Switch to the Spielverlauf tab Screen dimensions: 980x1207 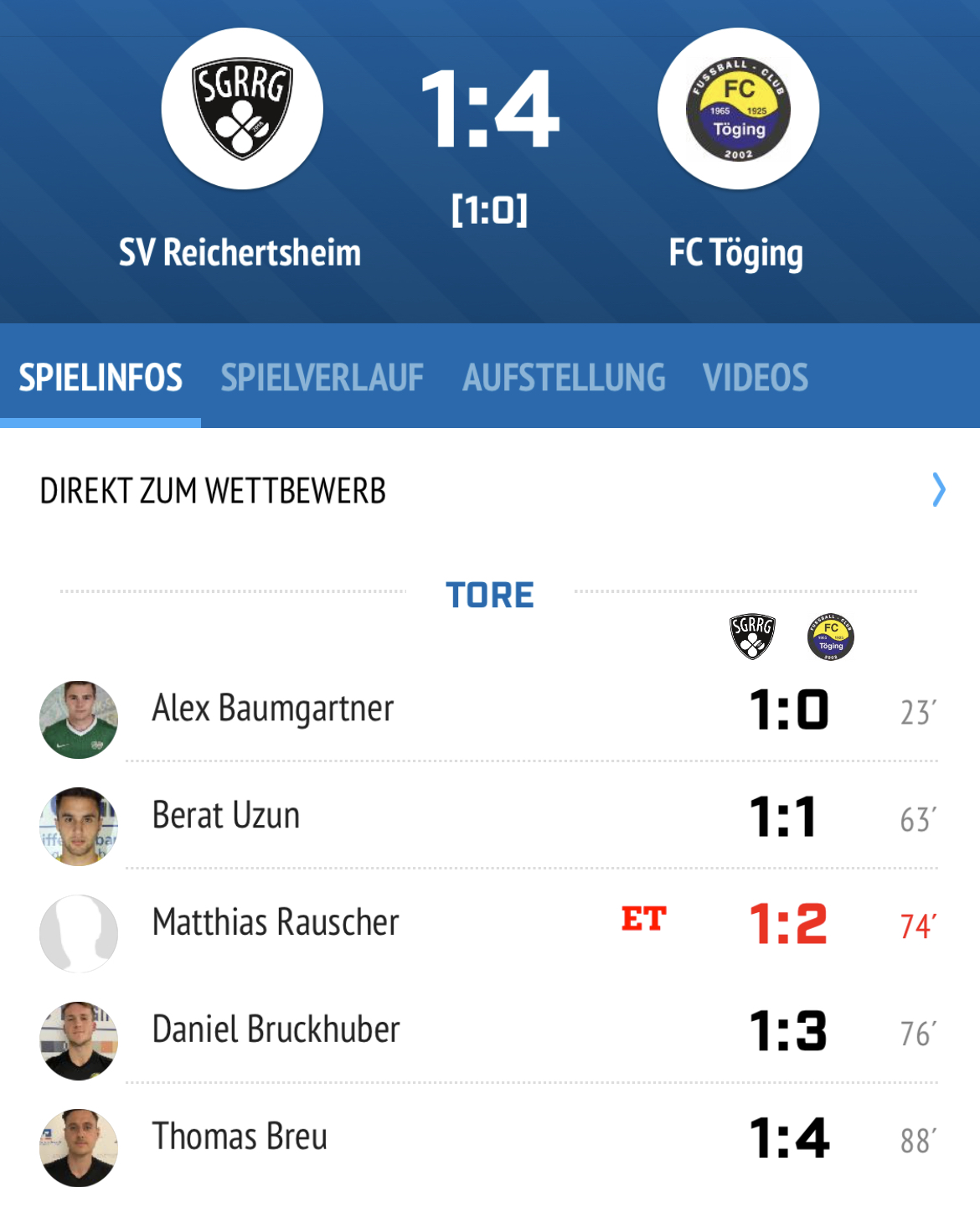322,378
